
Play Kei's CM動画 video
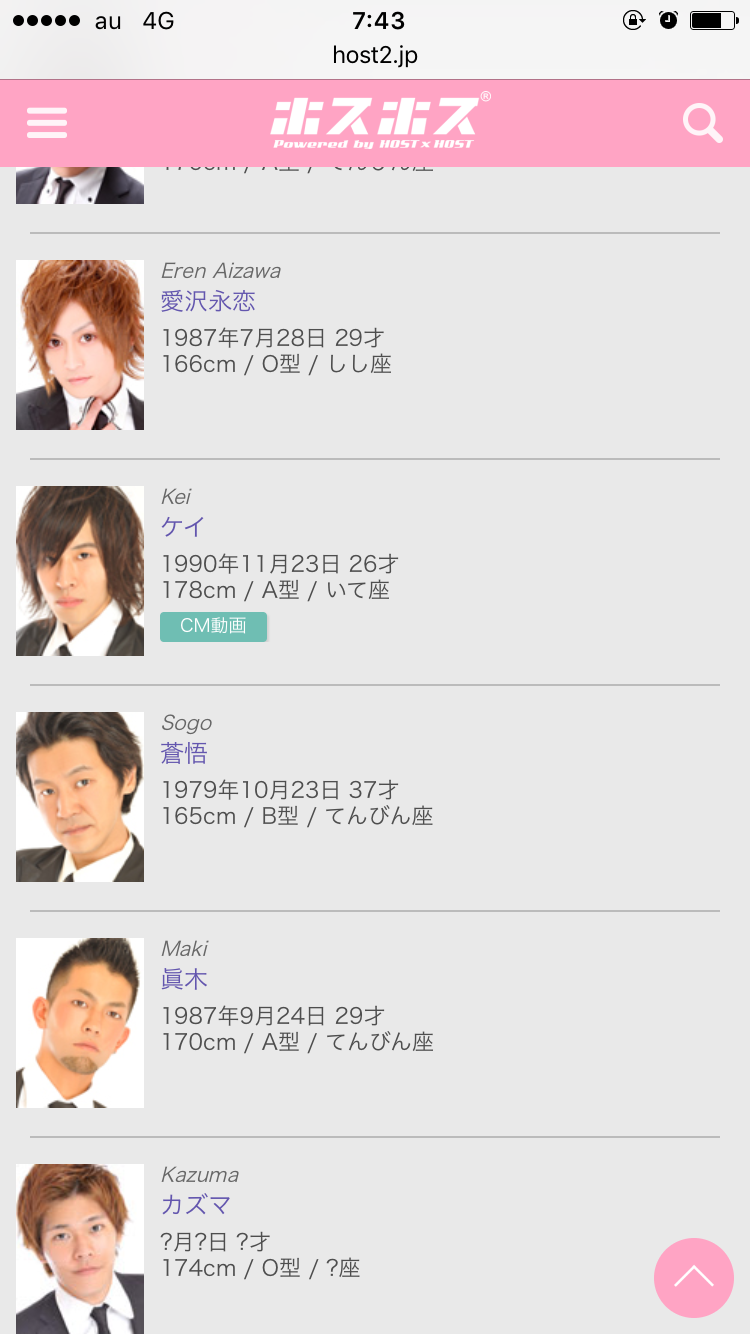click(x=213, y=626)
